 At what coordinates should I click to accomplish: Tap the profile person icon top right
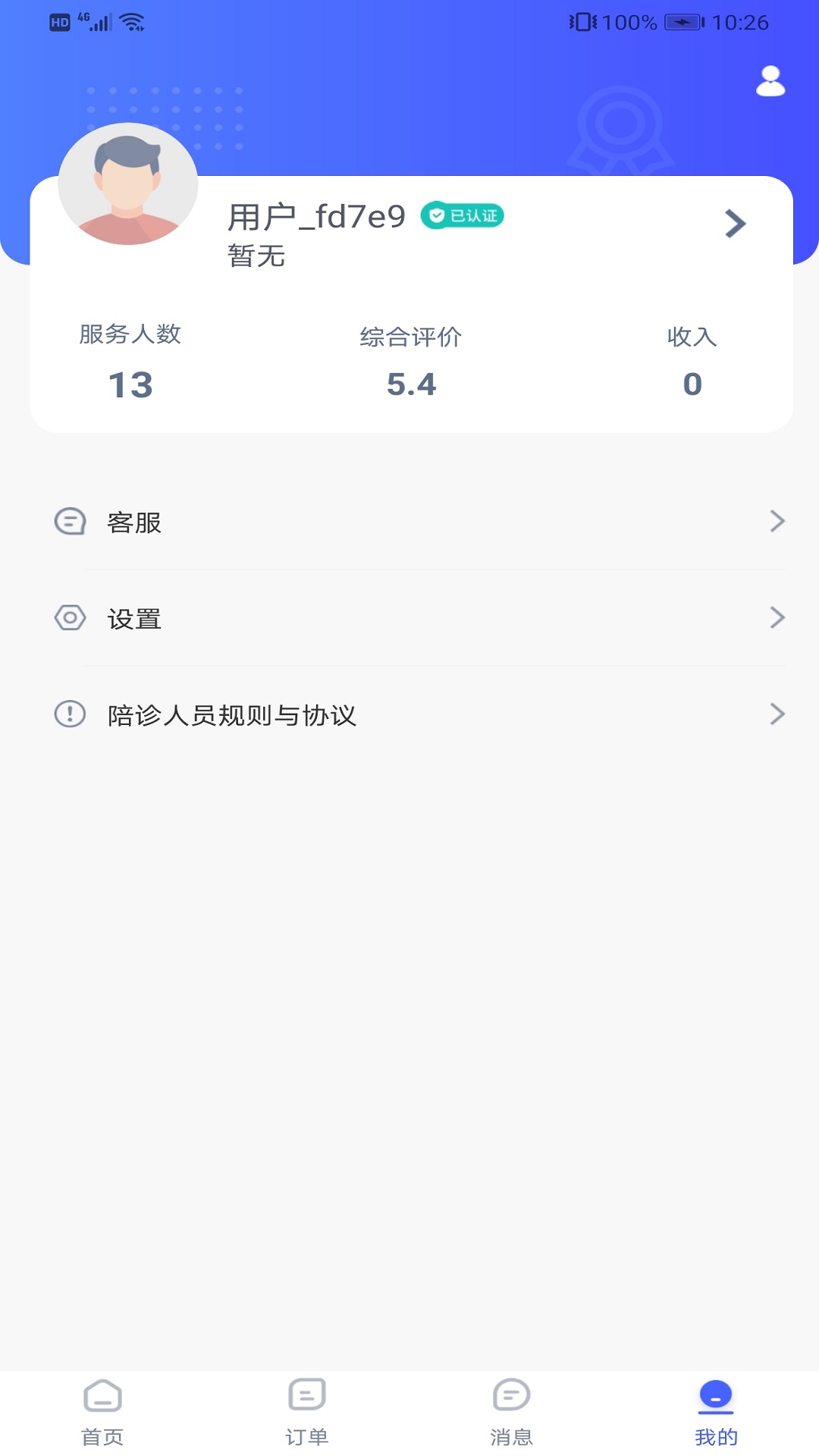pos(770,81)
